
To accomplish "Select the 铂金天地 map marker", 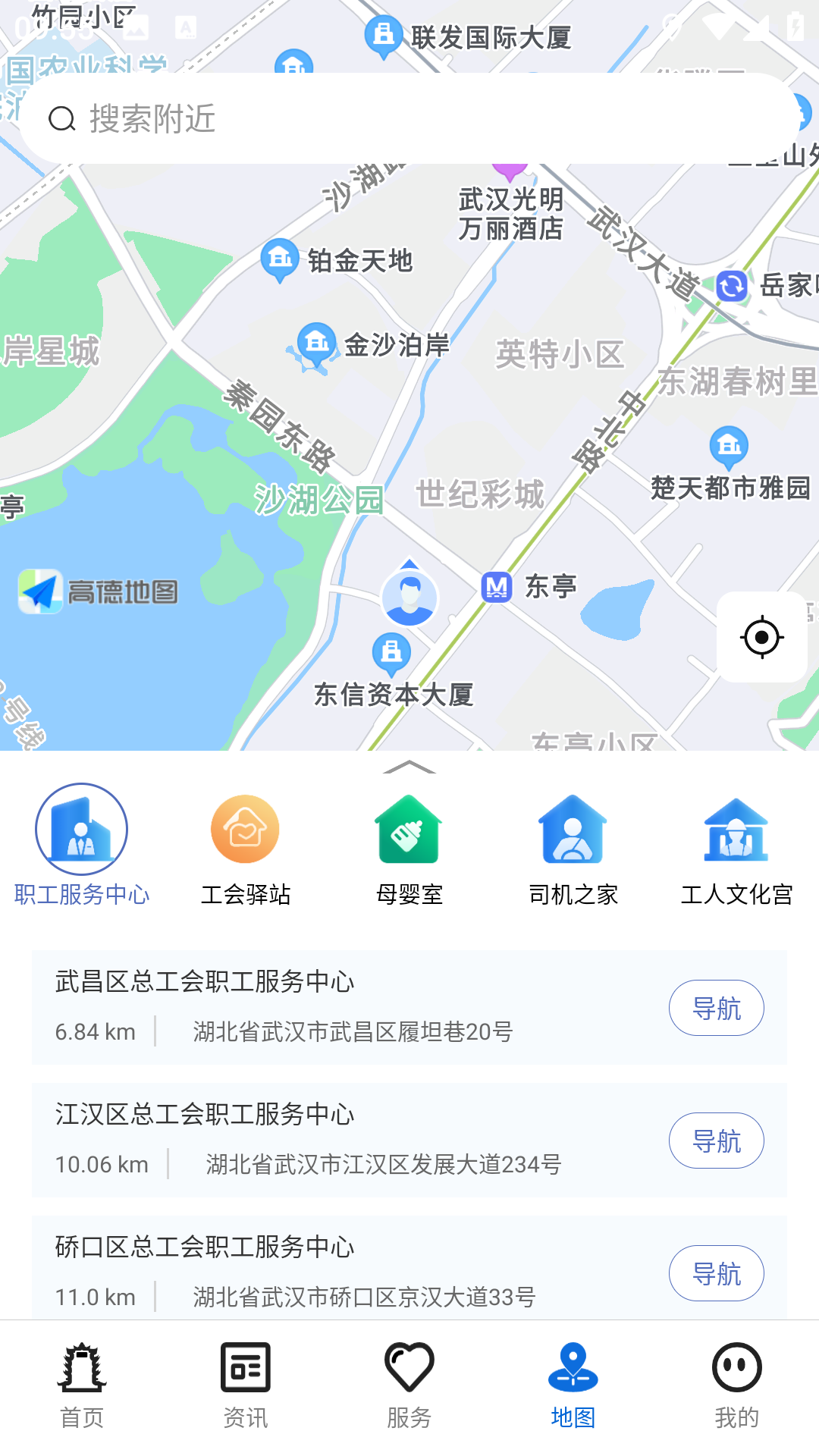I will tap(280, 259).
